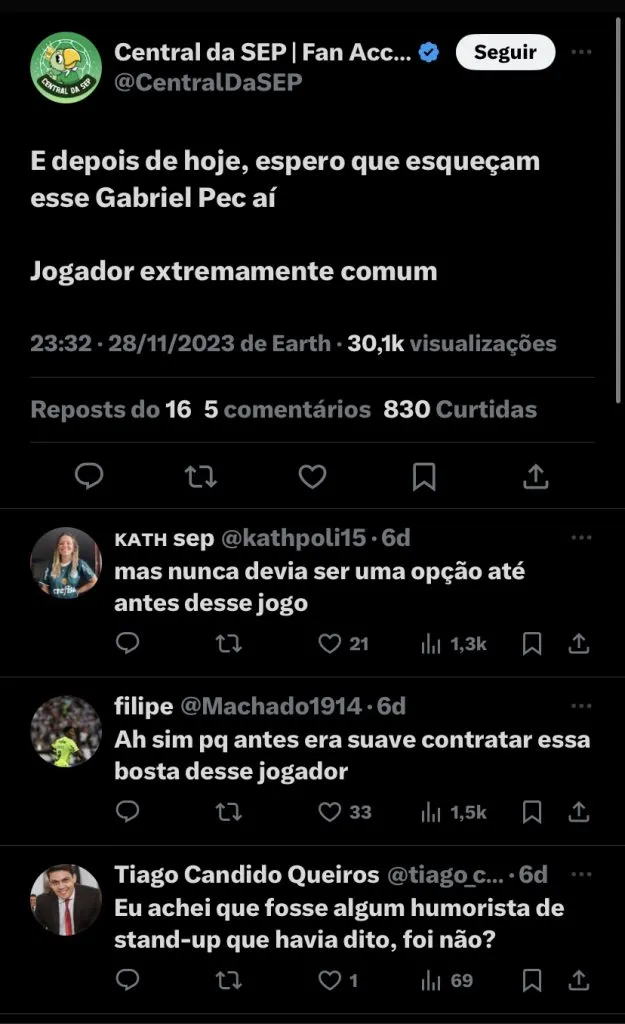View the 830 Curtidas list
Screen dimensions: 625x1024
pyautogui.click(x=460, y=409)
